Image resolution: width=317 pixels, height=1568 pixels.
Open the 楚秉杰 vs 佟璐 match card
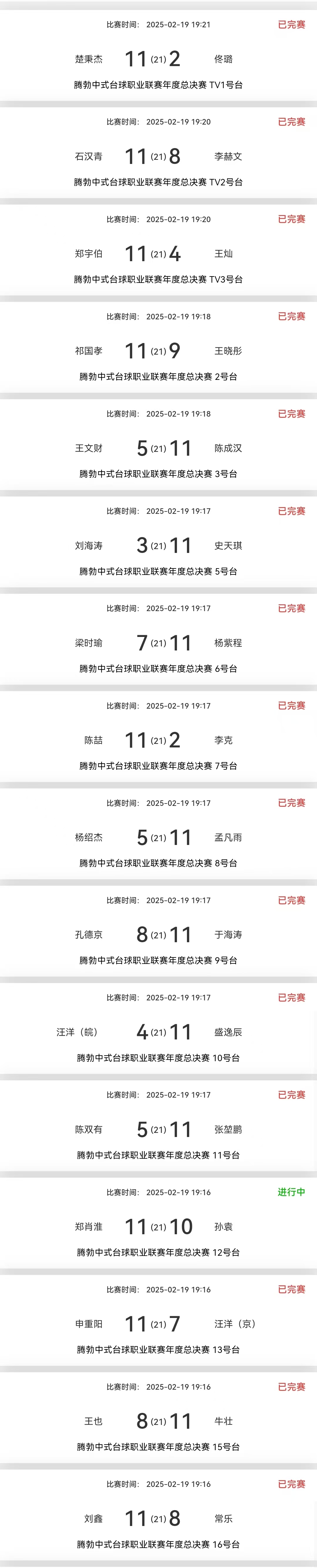pyautogui.click(x=158, y=59)
